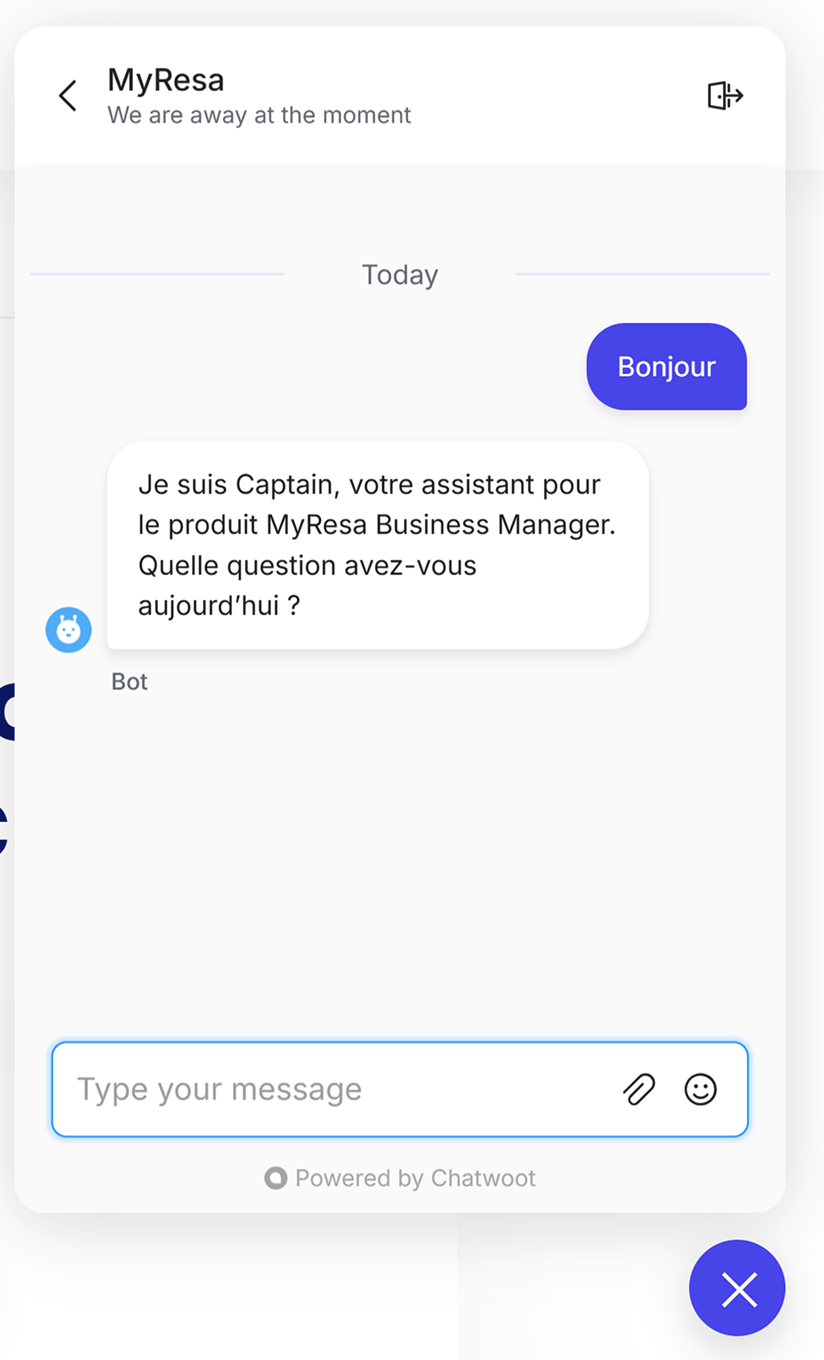Close the chat widget bubble

click(737, 1289)
